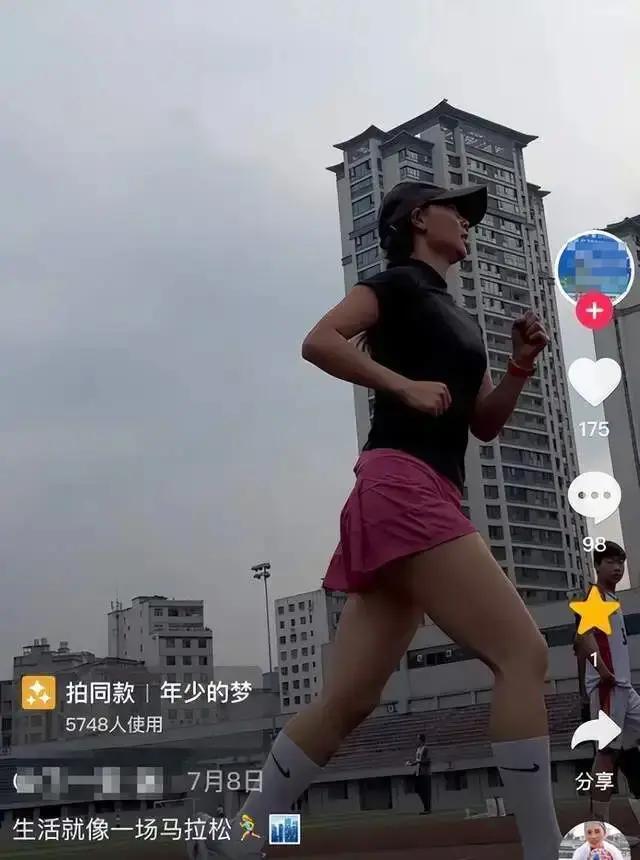Viewport: 640px width, 860px height.
Task: Follow the creator with the plus button
Action: coord(594,311)
